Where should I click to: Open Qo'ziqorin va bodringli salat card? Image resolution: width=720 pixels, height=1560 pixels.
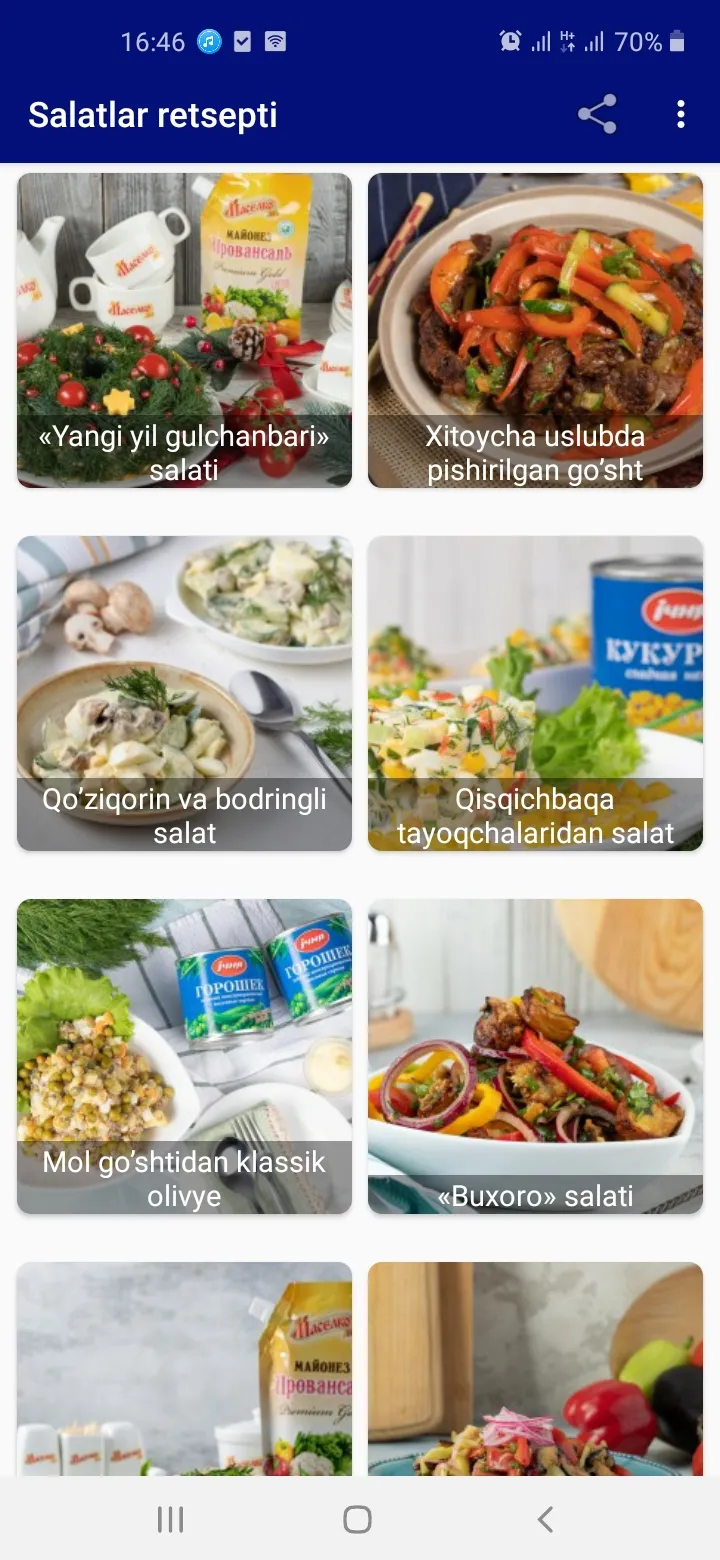[184, 693]
